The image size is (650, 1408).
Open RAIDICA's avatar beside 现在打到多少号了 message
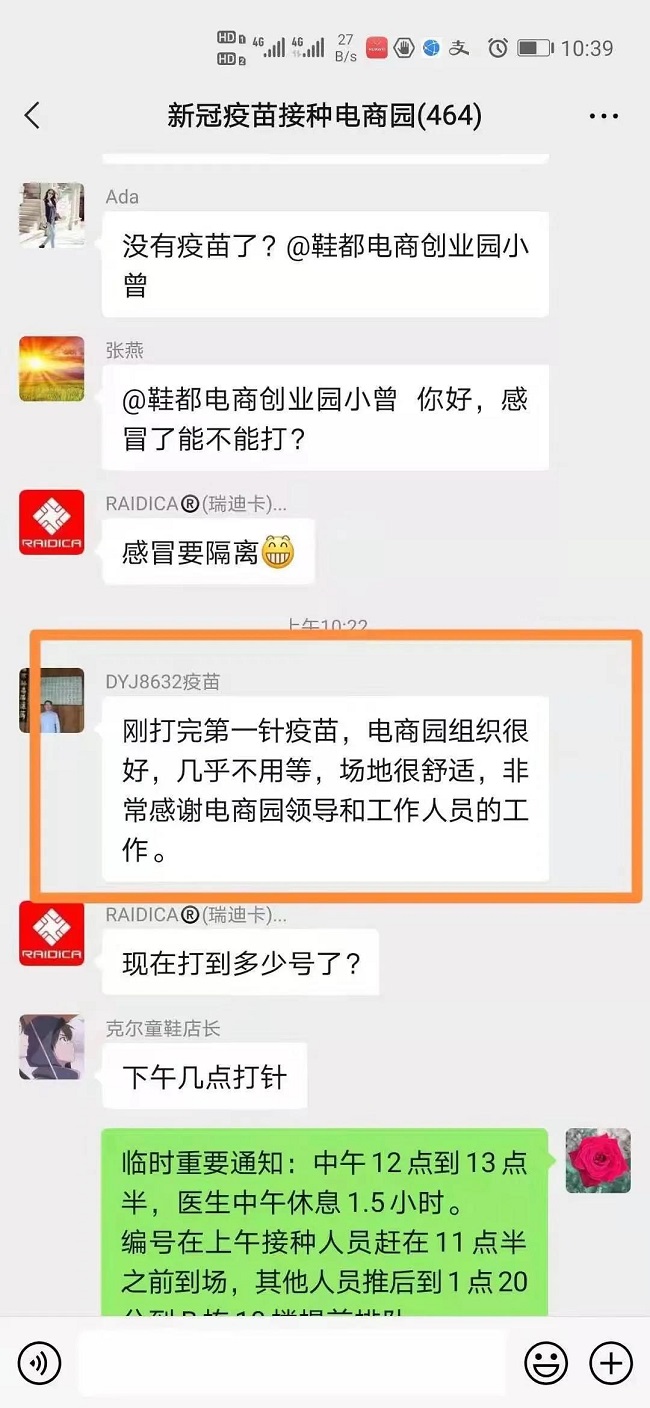pos(51,933)
